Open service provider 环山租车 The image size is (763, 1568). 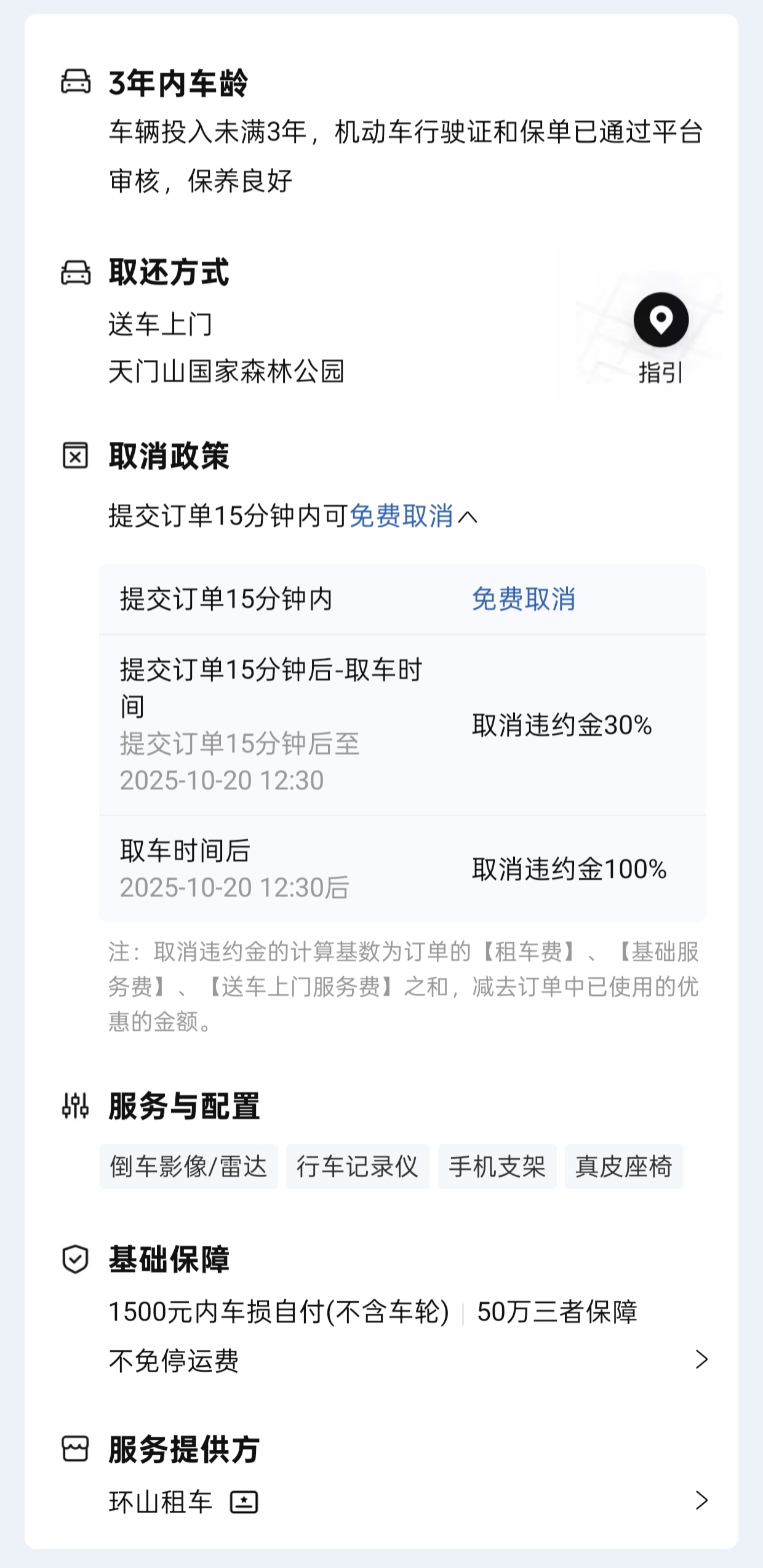(x=701, y=1500)
